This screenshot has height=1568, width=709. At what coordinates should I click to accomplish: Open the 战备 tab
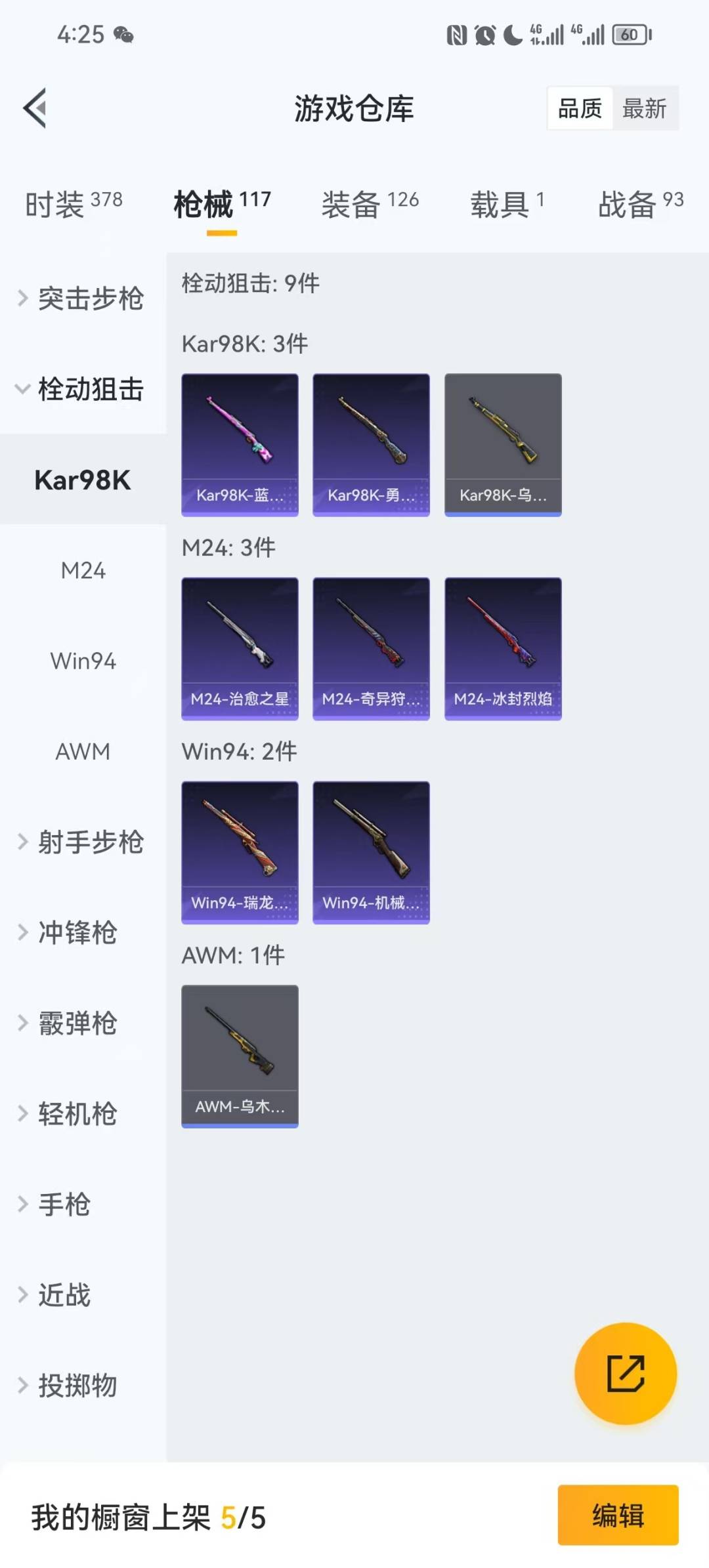click(x=640, y=205)
